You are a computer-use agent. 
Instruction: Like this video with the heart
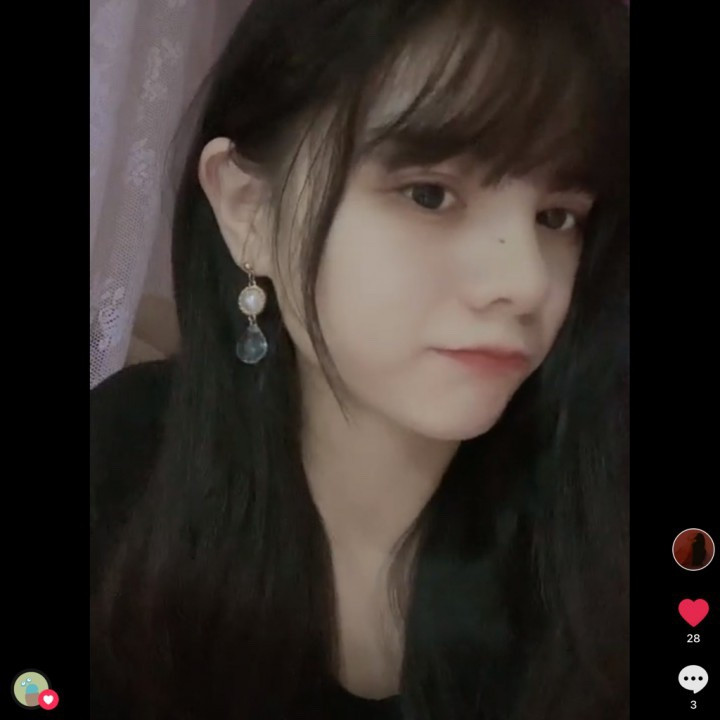pyautogui.click(x=693, y=612)
